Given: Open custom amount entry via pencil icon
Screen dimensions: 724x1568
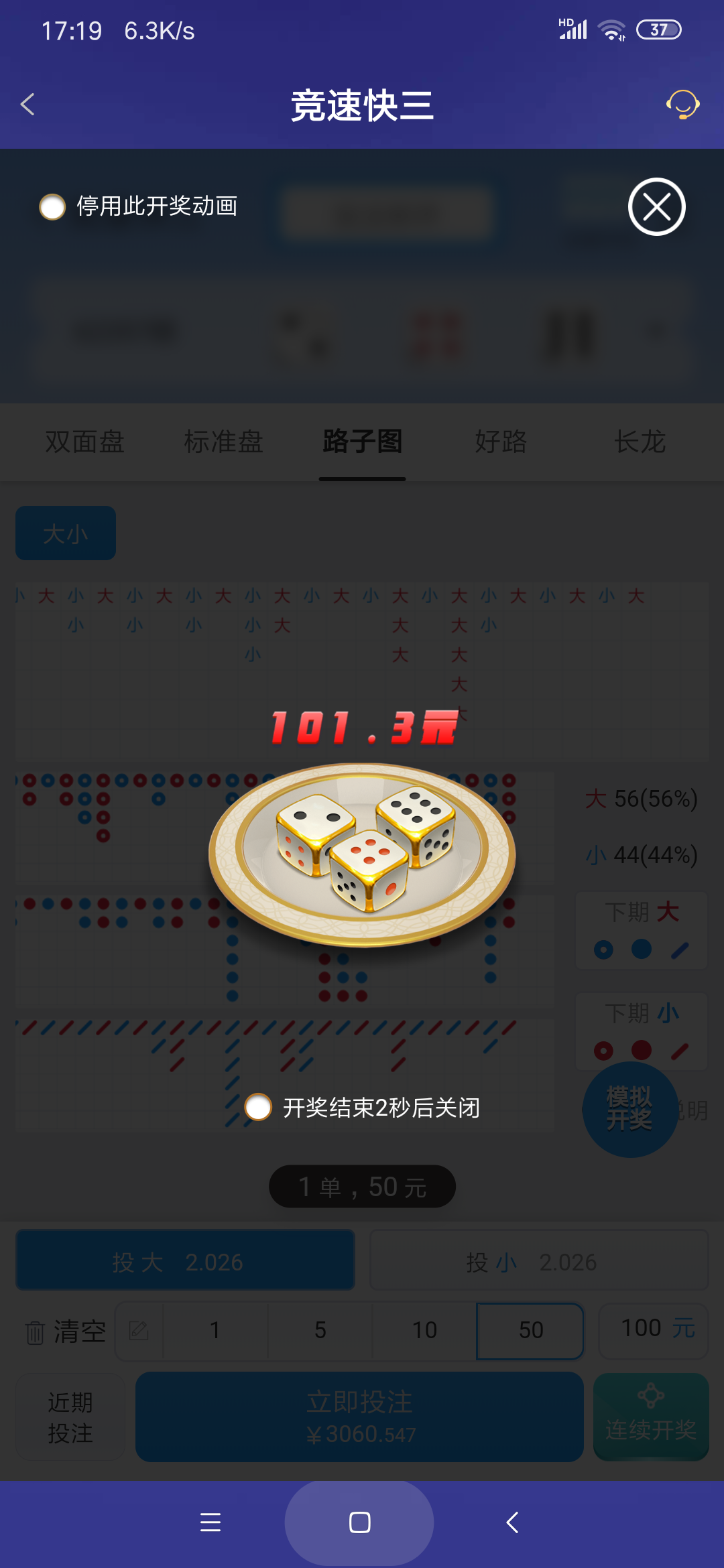Looking at the screenshot, I should point(140,1331).
